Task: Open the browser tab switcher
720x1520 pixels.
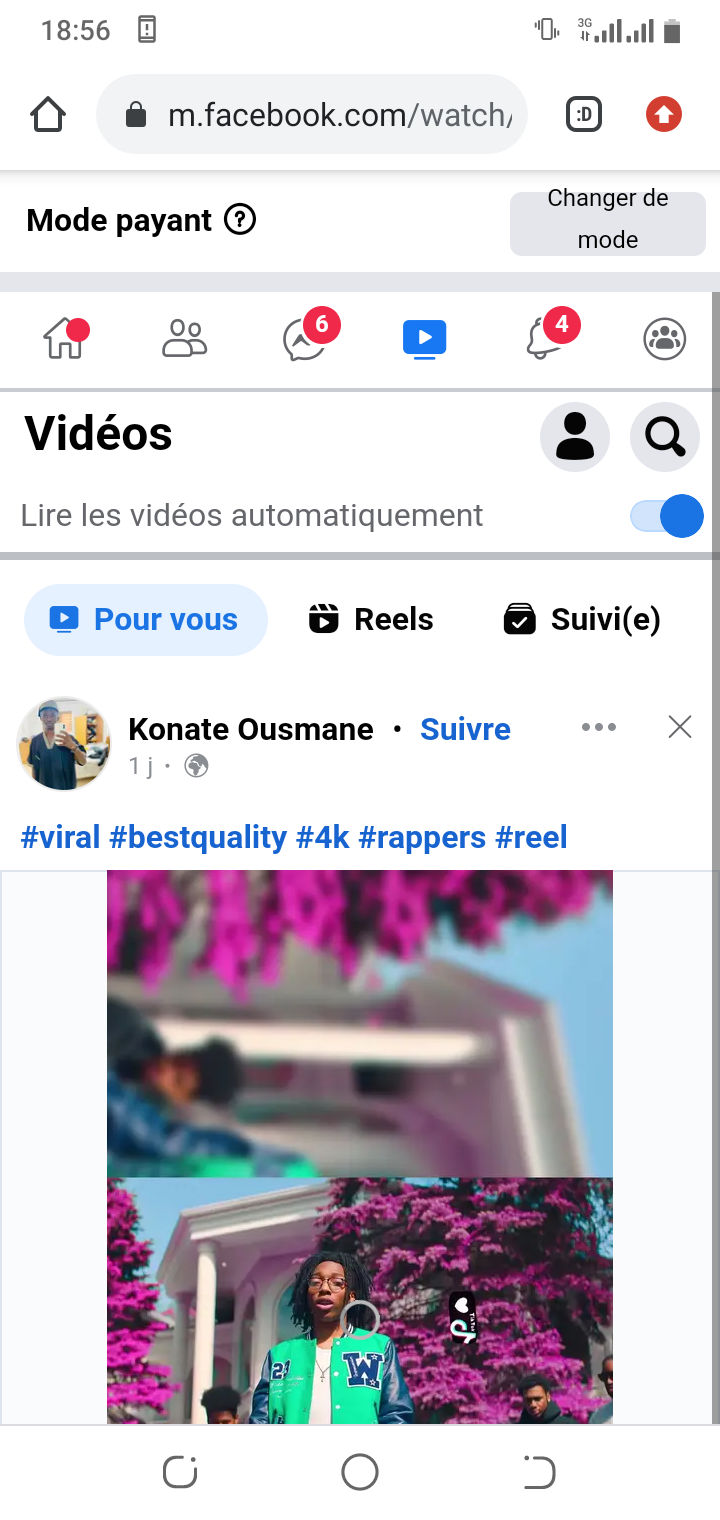Action: tap(584, 115)
